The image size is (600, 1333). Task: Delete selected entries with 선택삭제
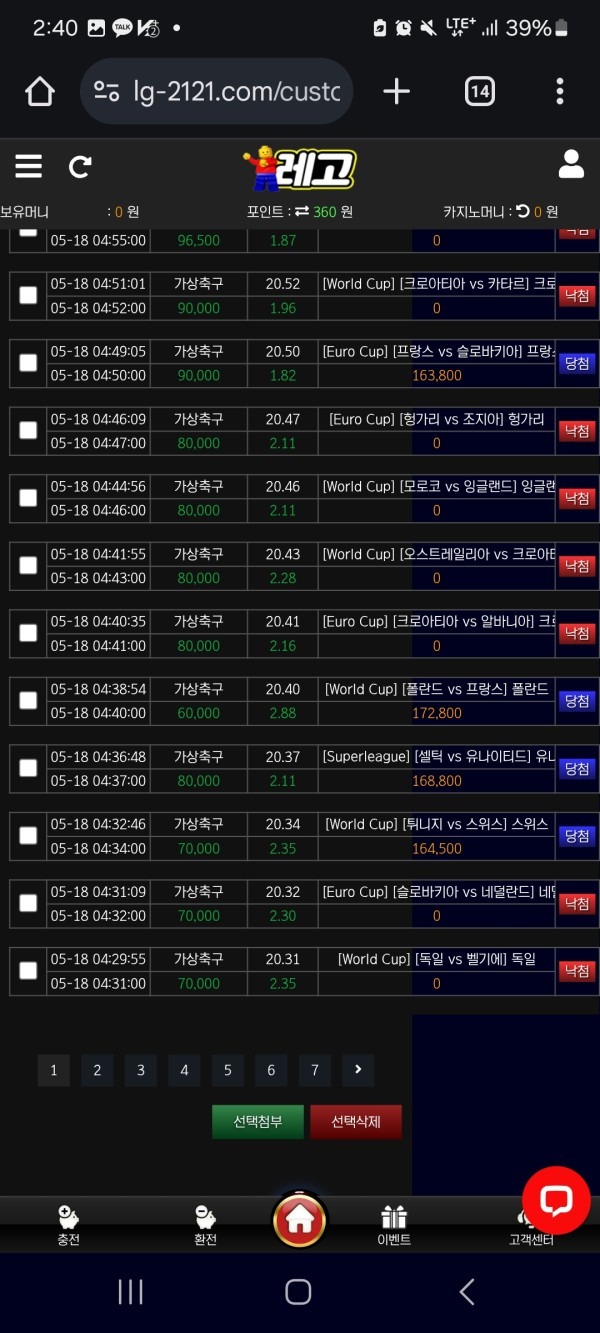(x=355, y=1121)
